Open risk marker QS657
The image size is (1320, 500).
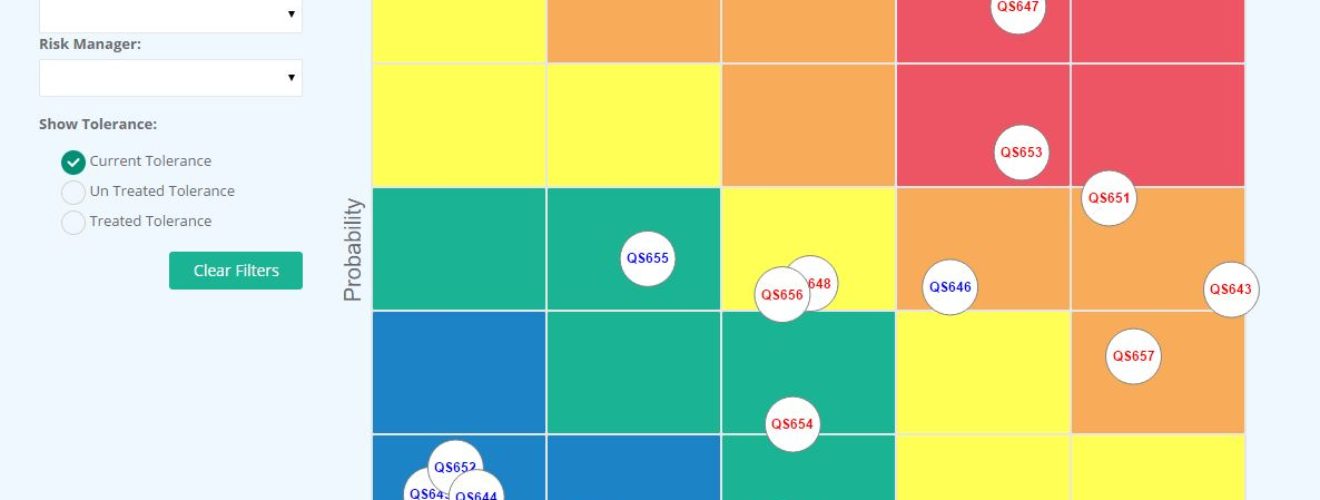pos(1133,356)
